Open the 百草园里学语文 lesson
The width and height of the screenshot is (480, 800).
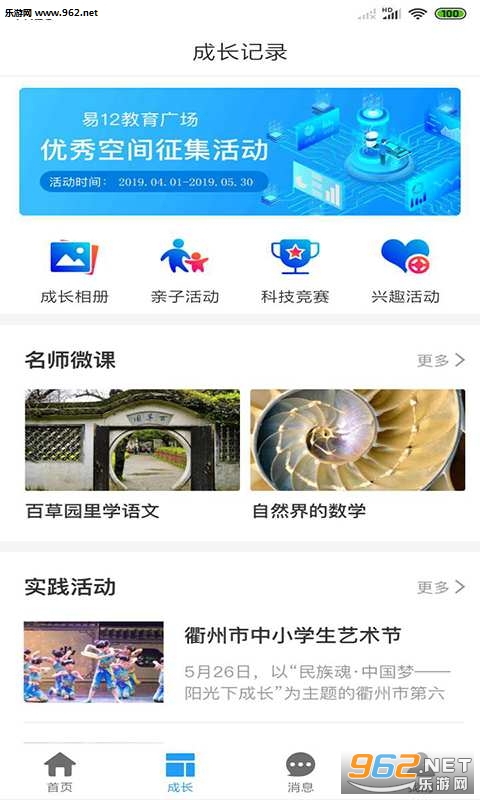[x=132, y=455]
